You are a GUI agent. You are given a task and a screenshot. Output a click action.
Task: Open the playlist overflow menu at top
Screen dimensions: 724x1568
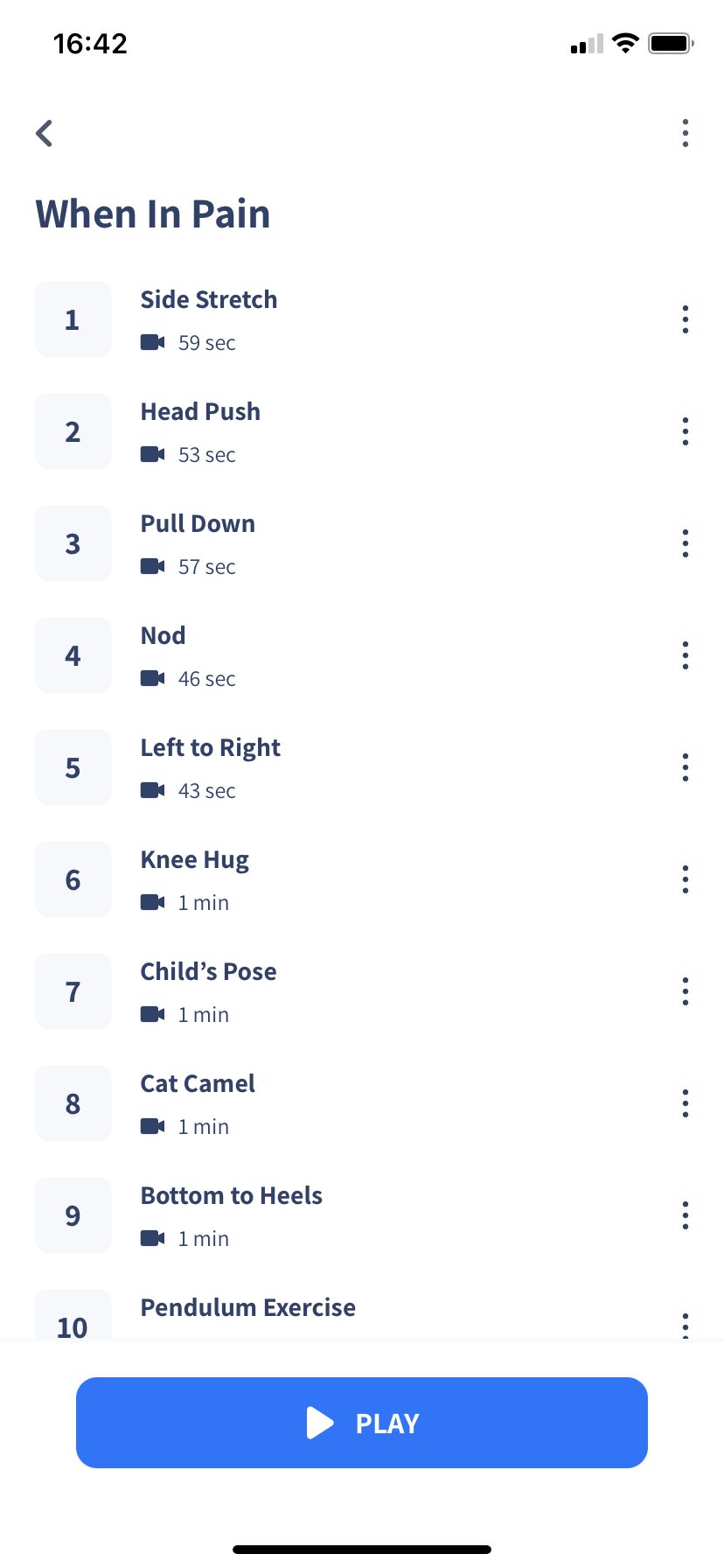pos(686,133)
